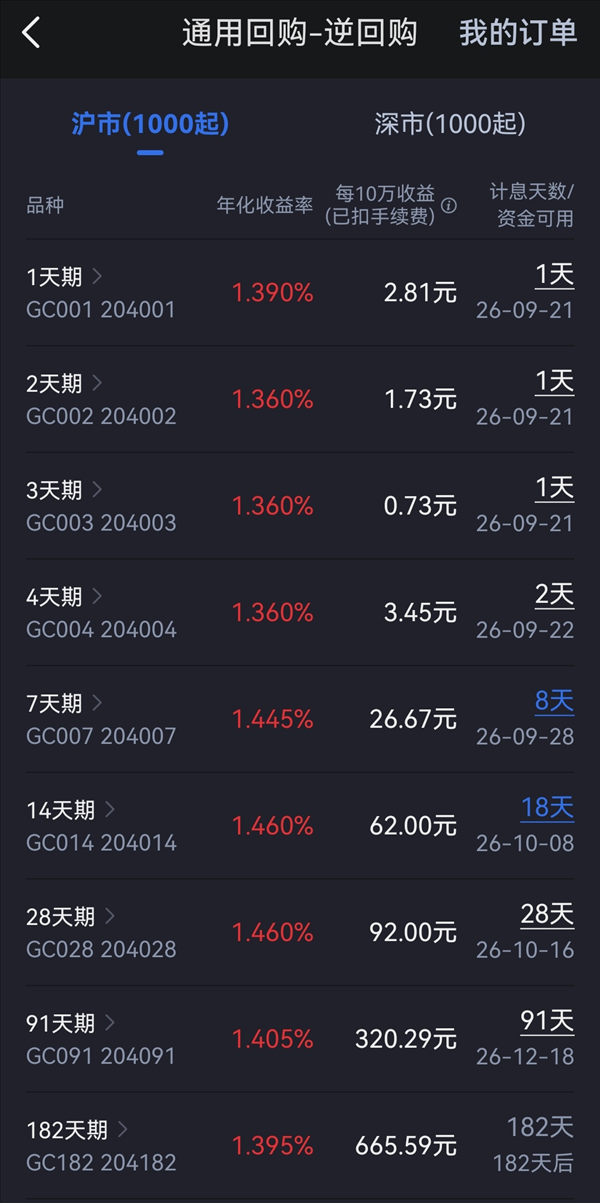Switch to the 深市(1000起) tab
Screen dimensions: 600x1203
coord(450,124)
